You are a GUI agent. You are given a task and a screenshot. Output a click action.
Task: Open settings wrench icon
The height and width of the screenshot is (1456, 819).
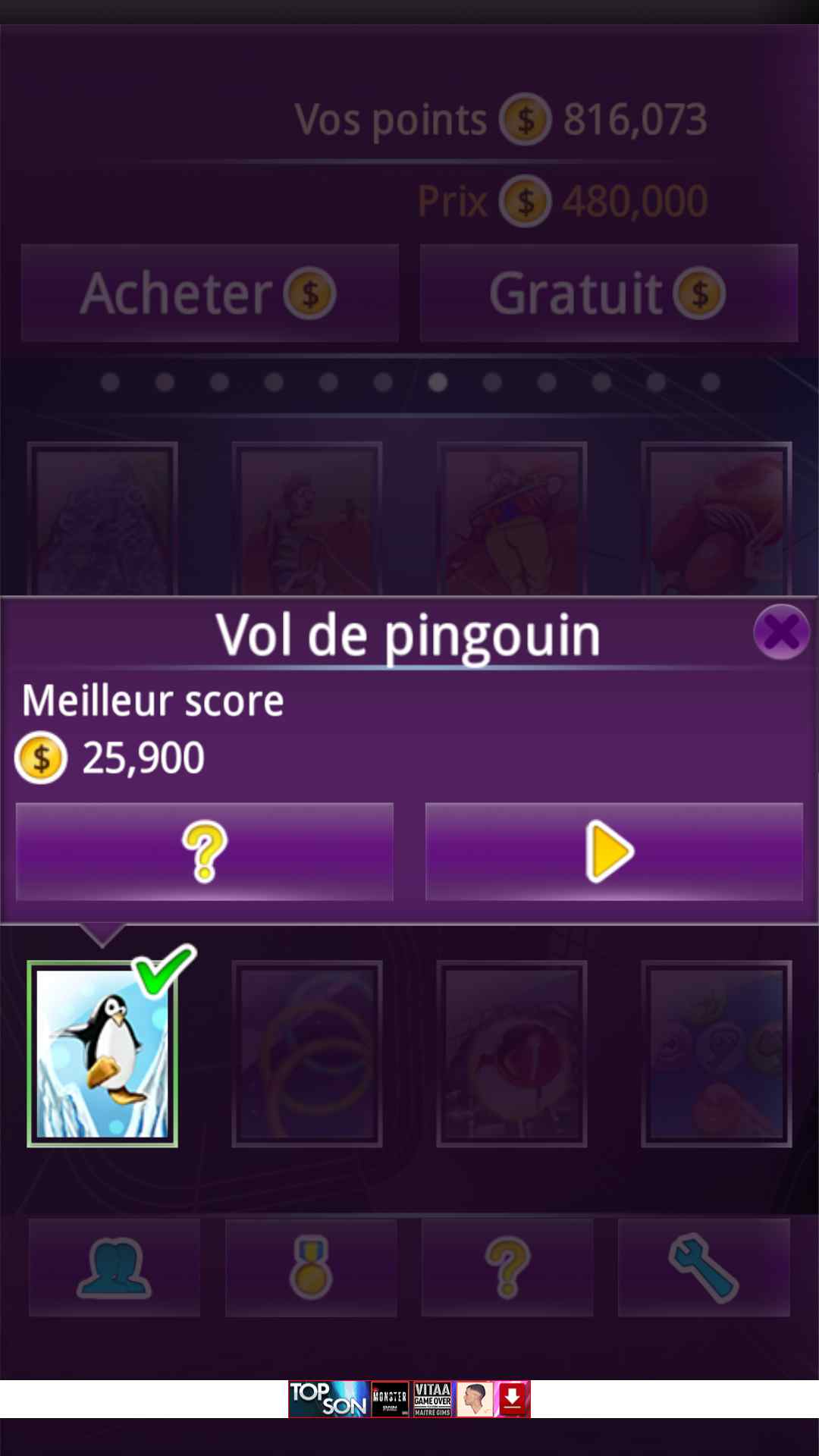tap(704, 1267)
